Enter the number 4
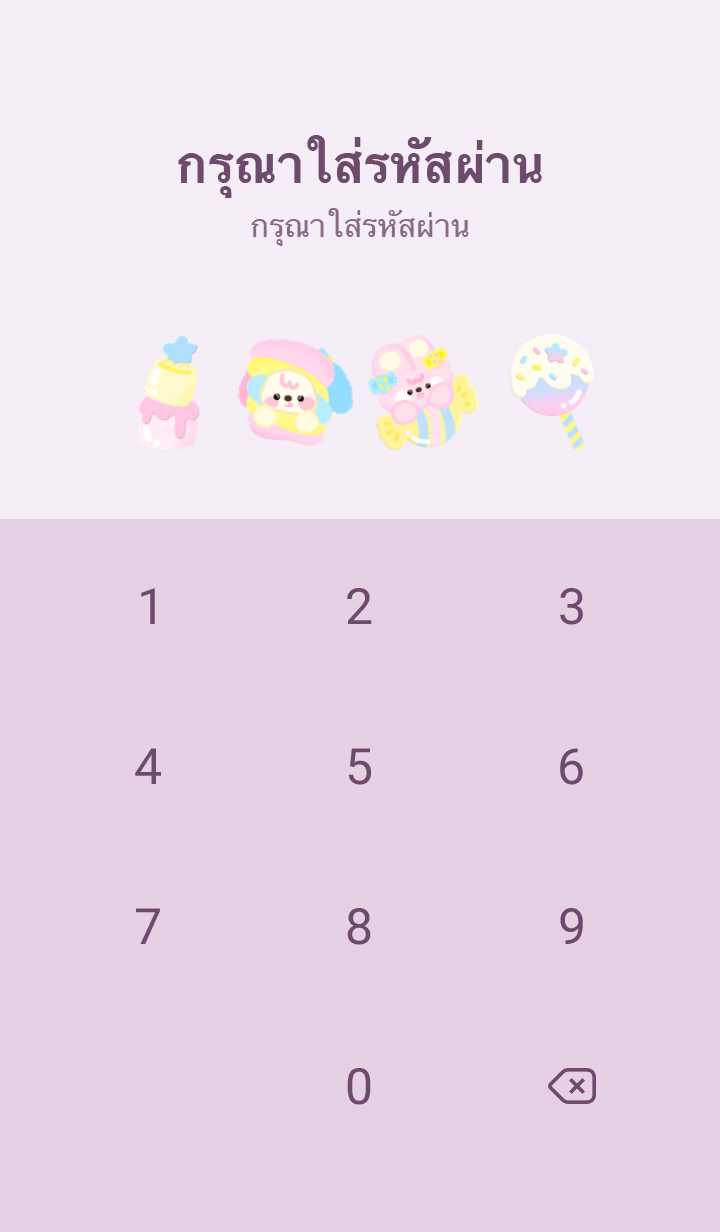Screen dimensions: 720x1232 [148, 767]
